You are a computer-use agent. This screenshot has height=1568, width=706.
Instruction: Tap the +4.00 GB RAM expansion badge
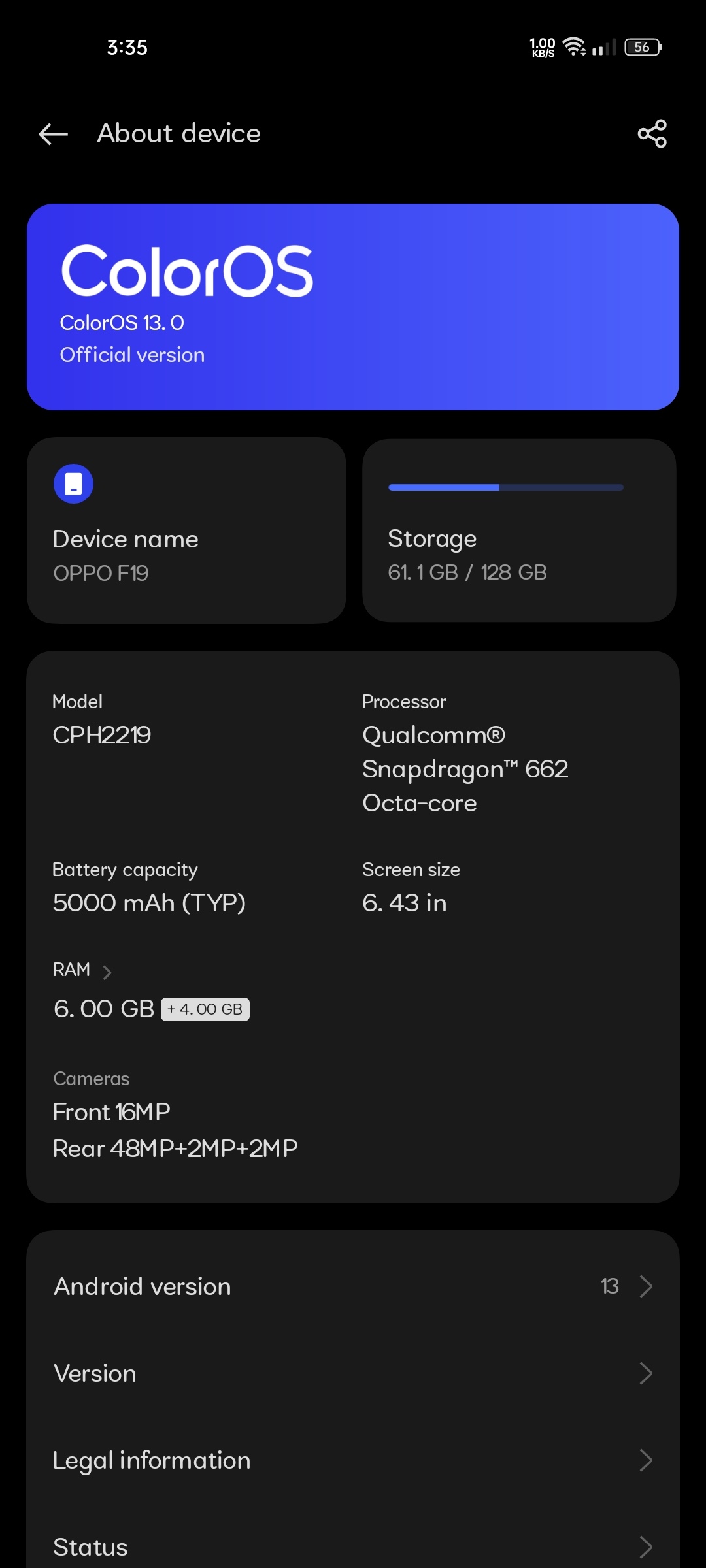pos(205,1008)
